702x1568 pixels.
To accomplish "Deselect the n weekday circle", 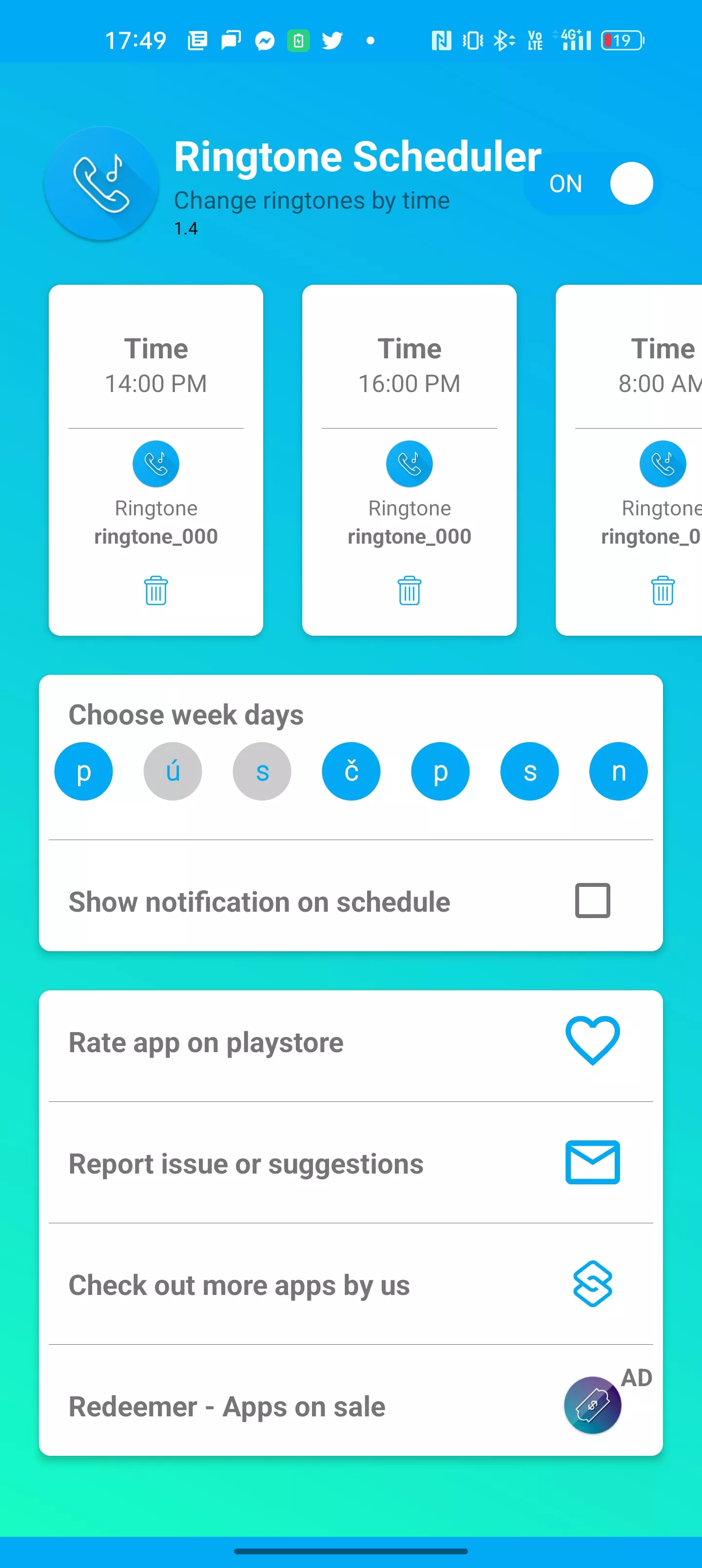I will click(x=619, y=771).
